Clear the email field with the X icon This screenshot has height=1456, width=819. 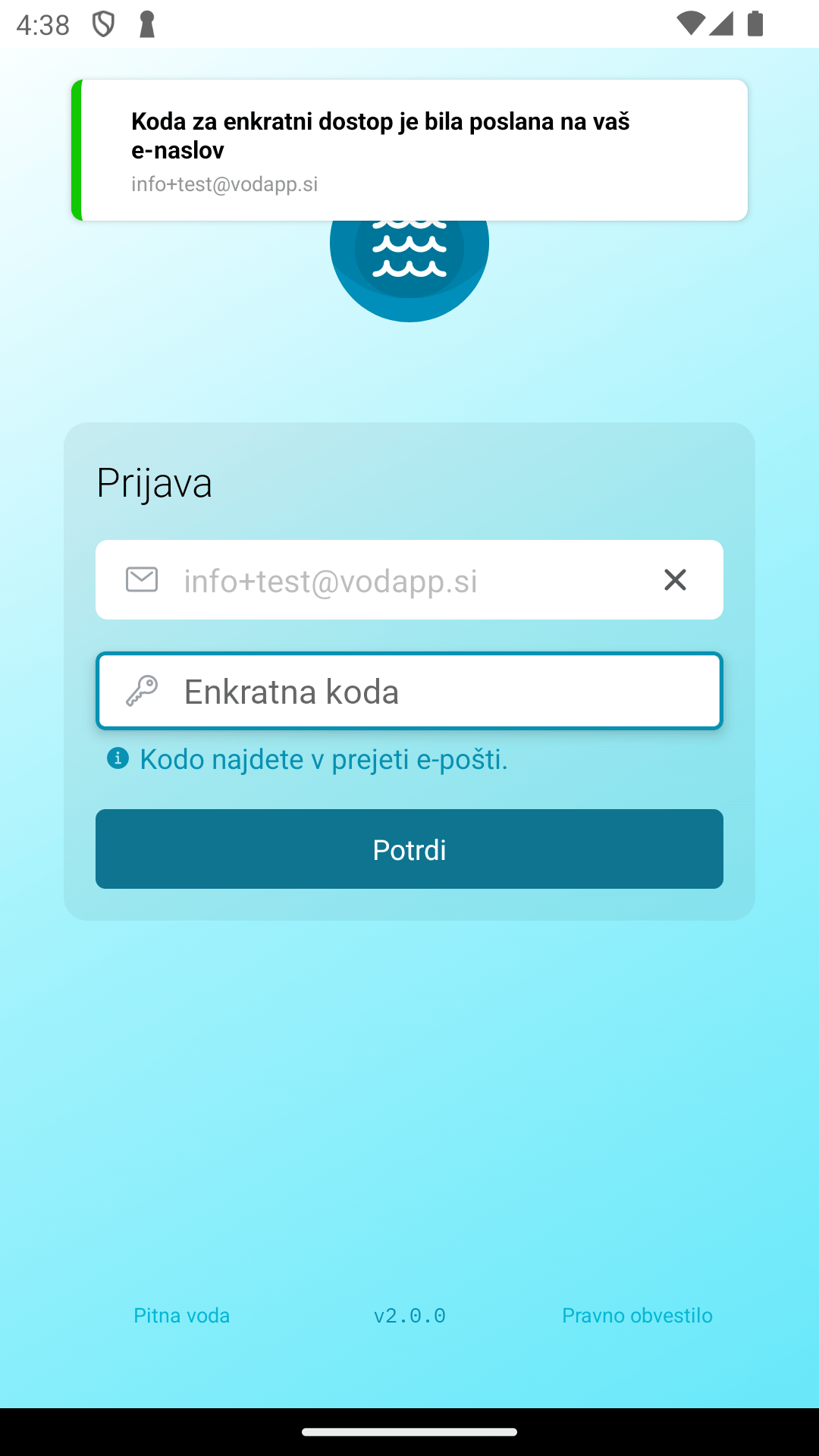pyautogui.click(x=675, y=580)
